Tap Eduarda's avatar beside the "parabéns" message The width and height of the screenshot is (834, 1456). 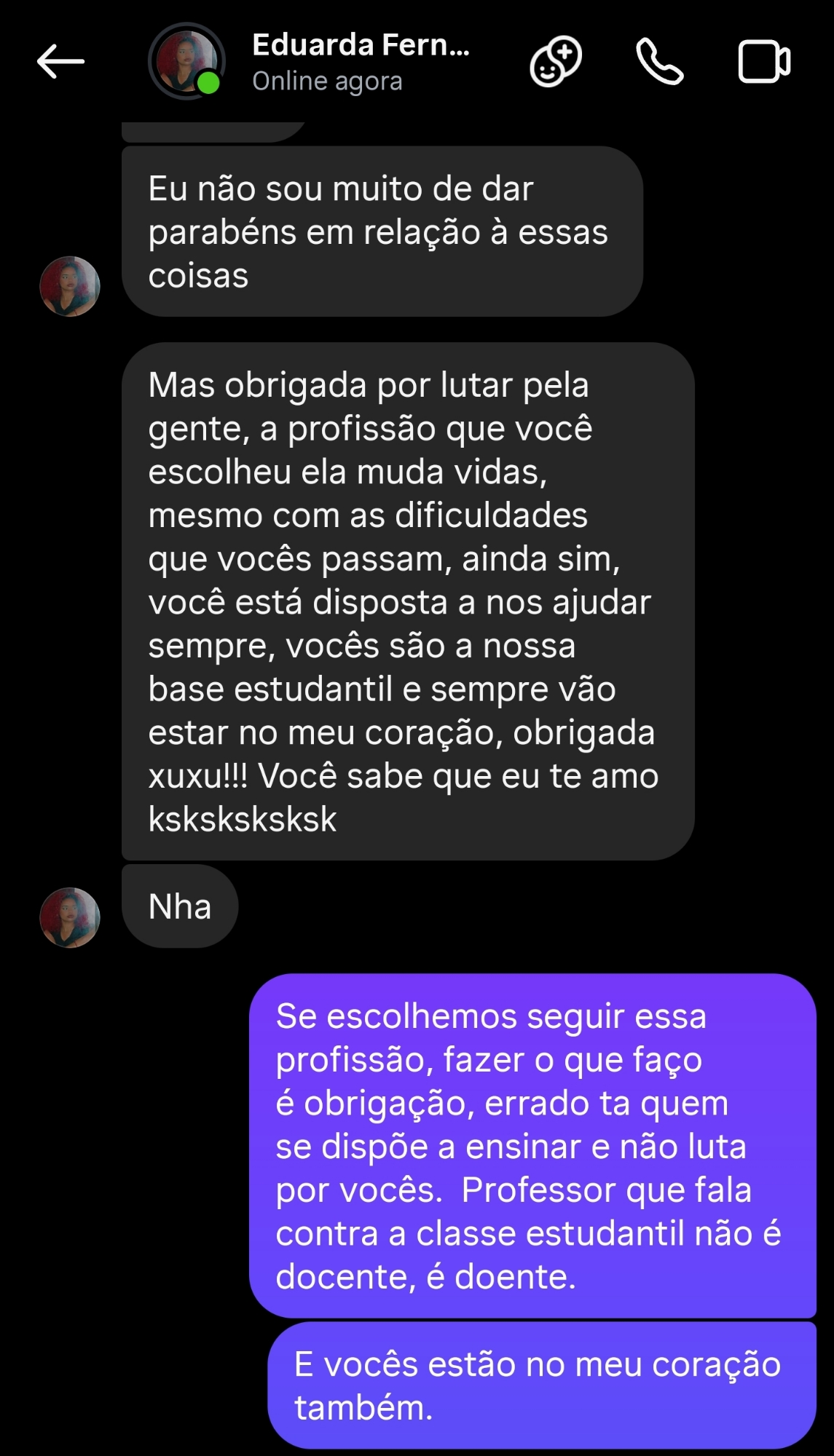(70, 286)
